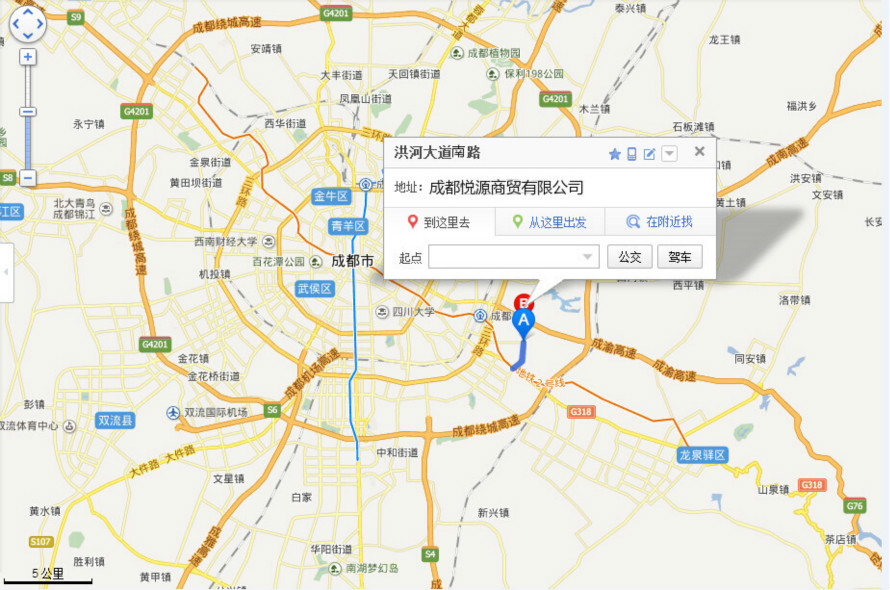
Task: Zoom in with the plus button
Action: [28, 57]
